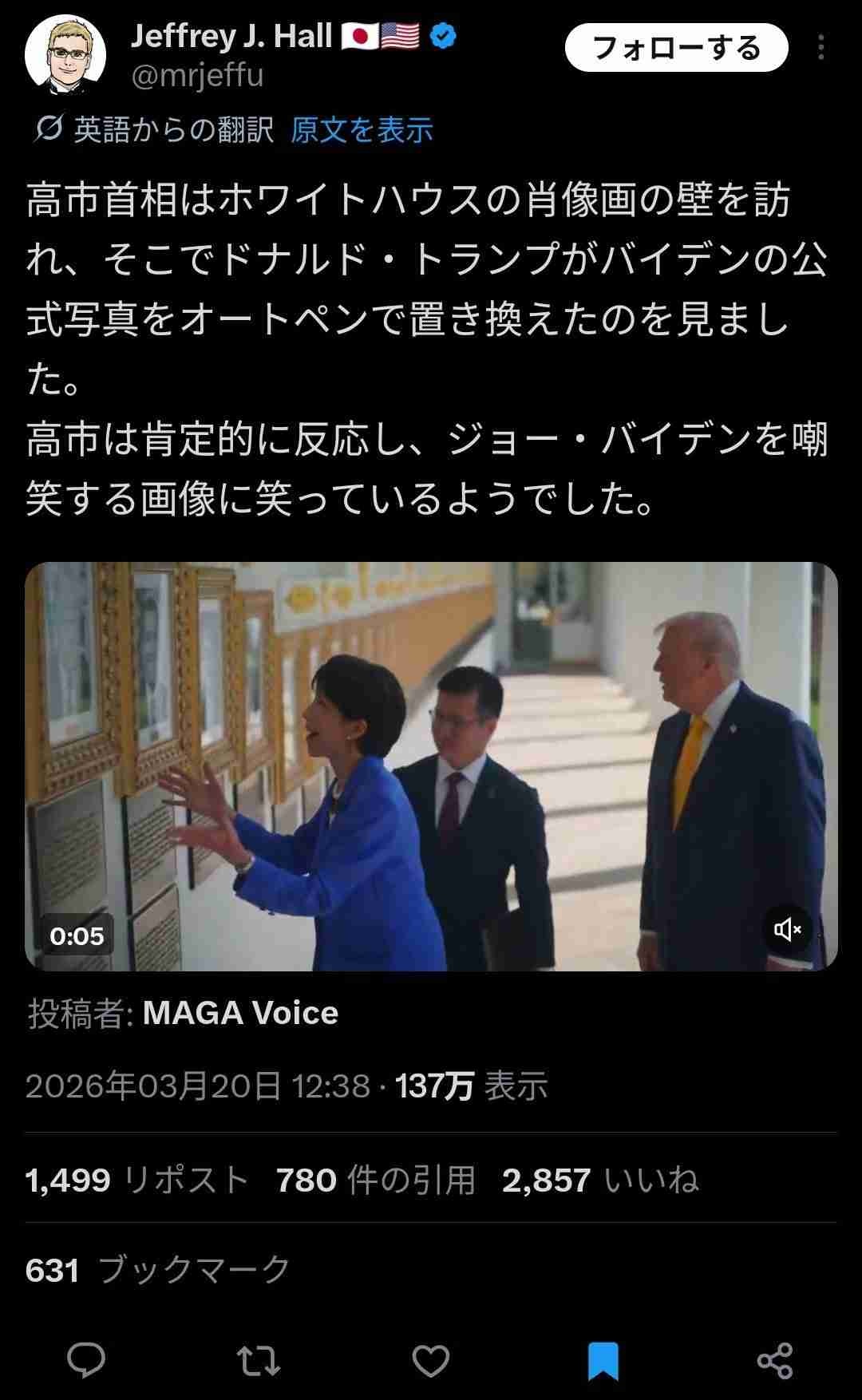Play the video in the post
The height and width of the screenshot is (1400, 862).
(x=431, y=766)
